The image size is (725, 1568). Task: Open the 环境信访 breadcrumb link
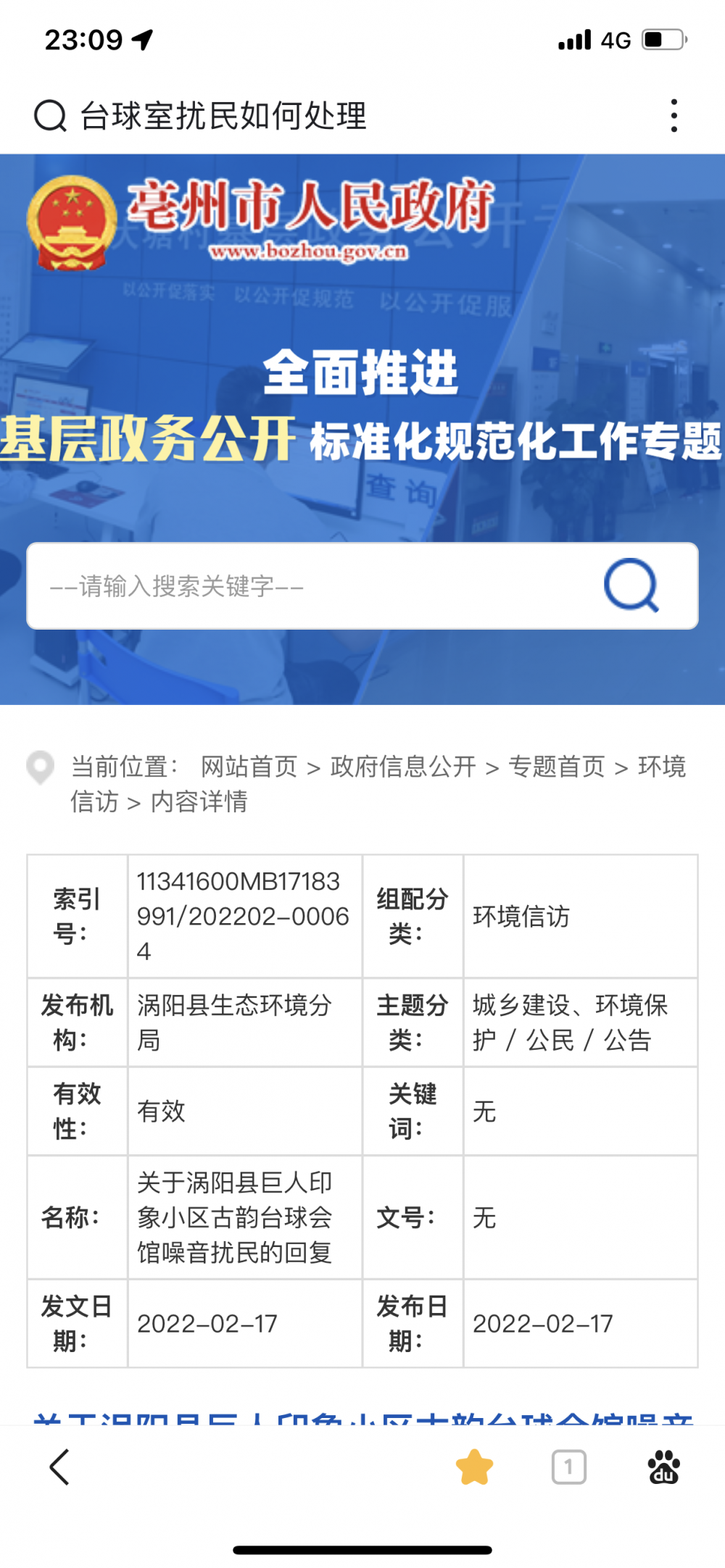[x=661, y=767]
